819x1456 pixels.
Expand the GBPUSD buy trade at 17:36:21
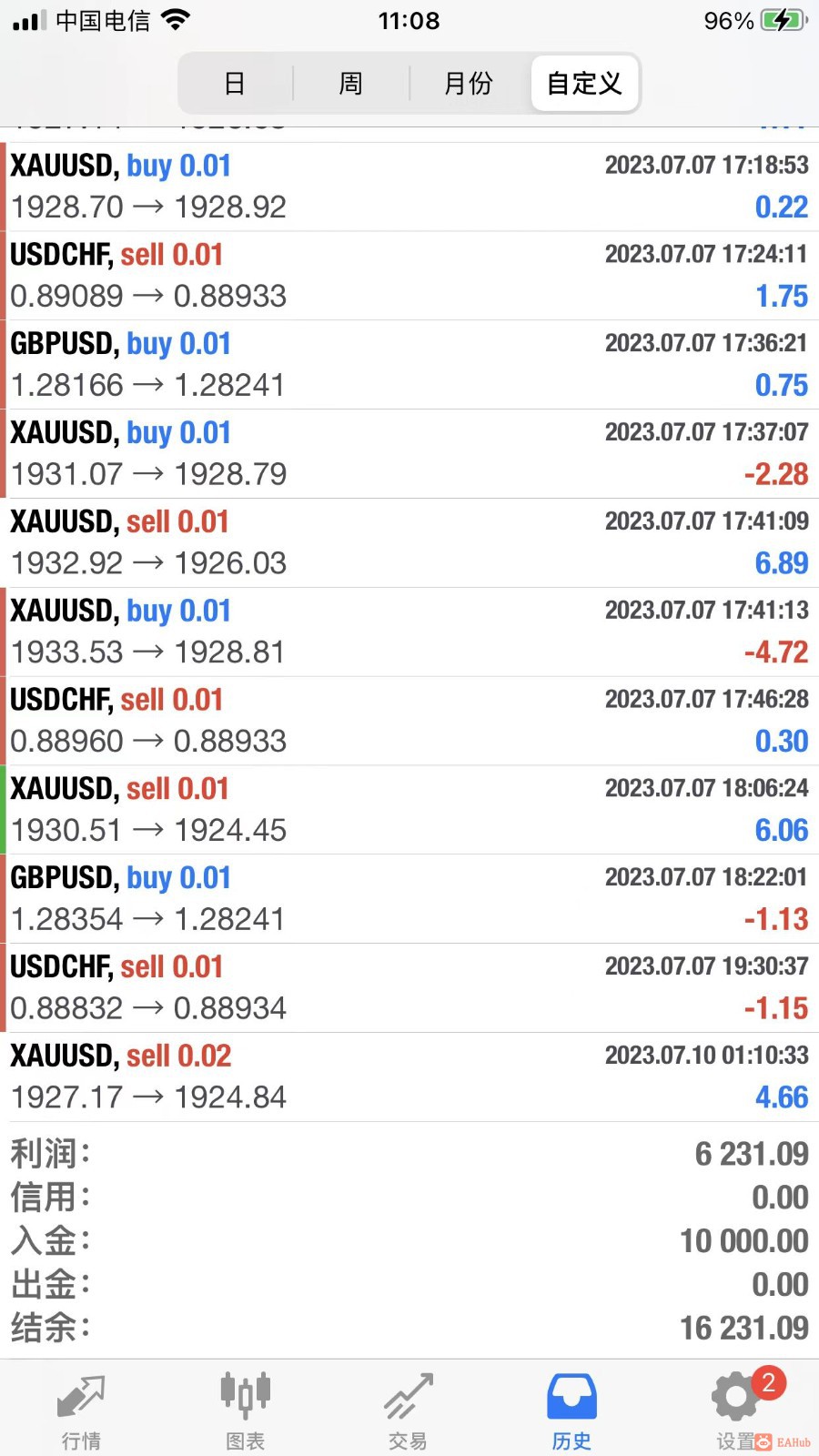pos(409,365)
